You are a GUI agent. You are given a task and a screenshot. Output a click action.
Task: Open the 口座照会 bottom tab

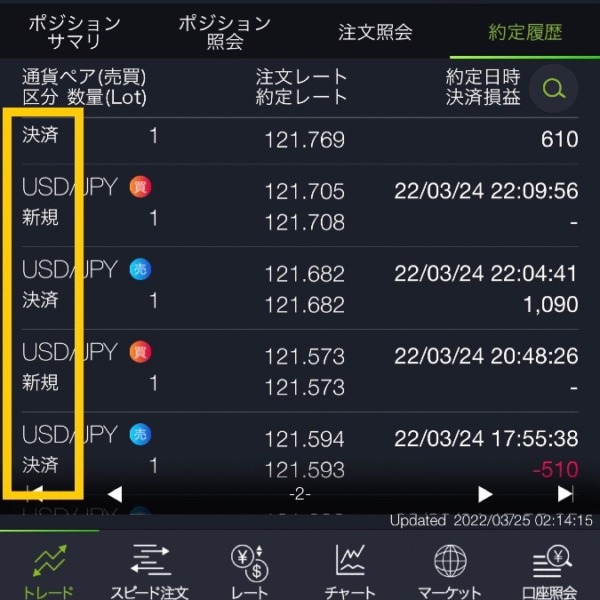551,570
